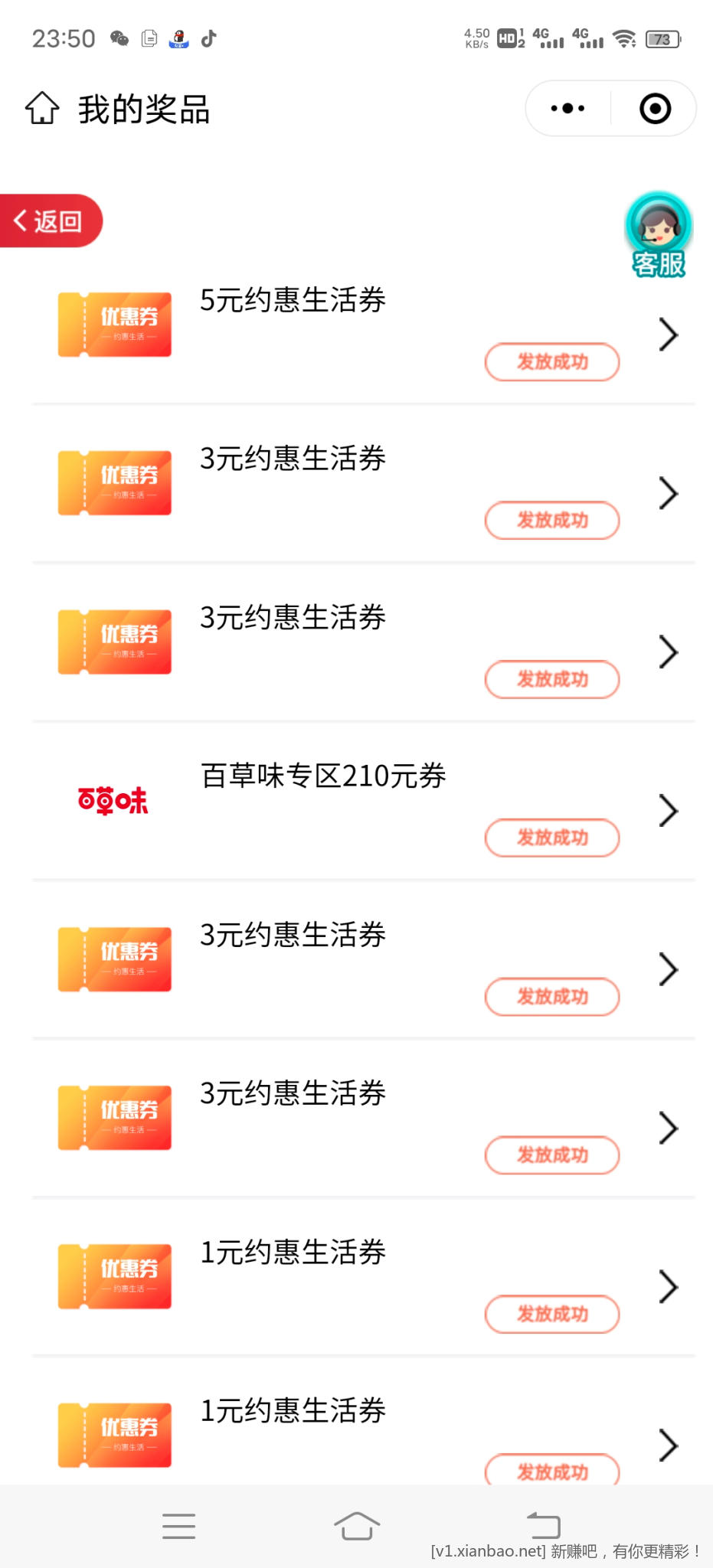The image size is (713, 1568).
Task: Tap 发放成功 on the 百草味专区210元券
Action: pyautogui.click(x=551, y=838)
